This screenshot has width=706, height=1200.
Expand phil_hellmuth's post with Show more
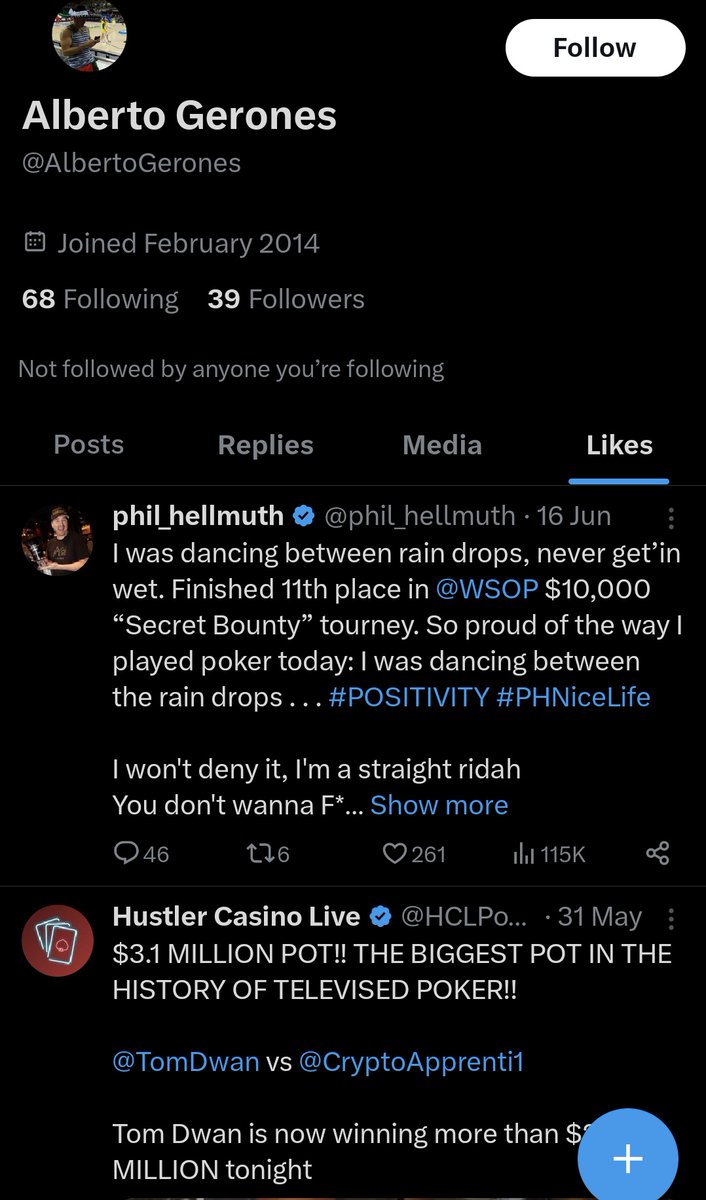(439, 805)
